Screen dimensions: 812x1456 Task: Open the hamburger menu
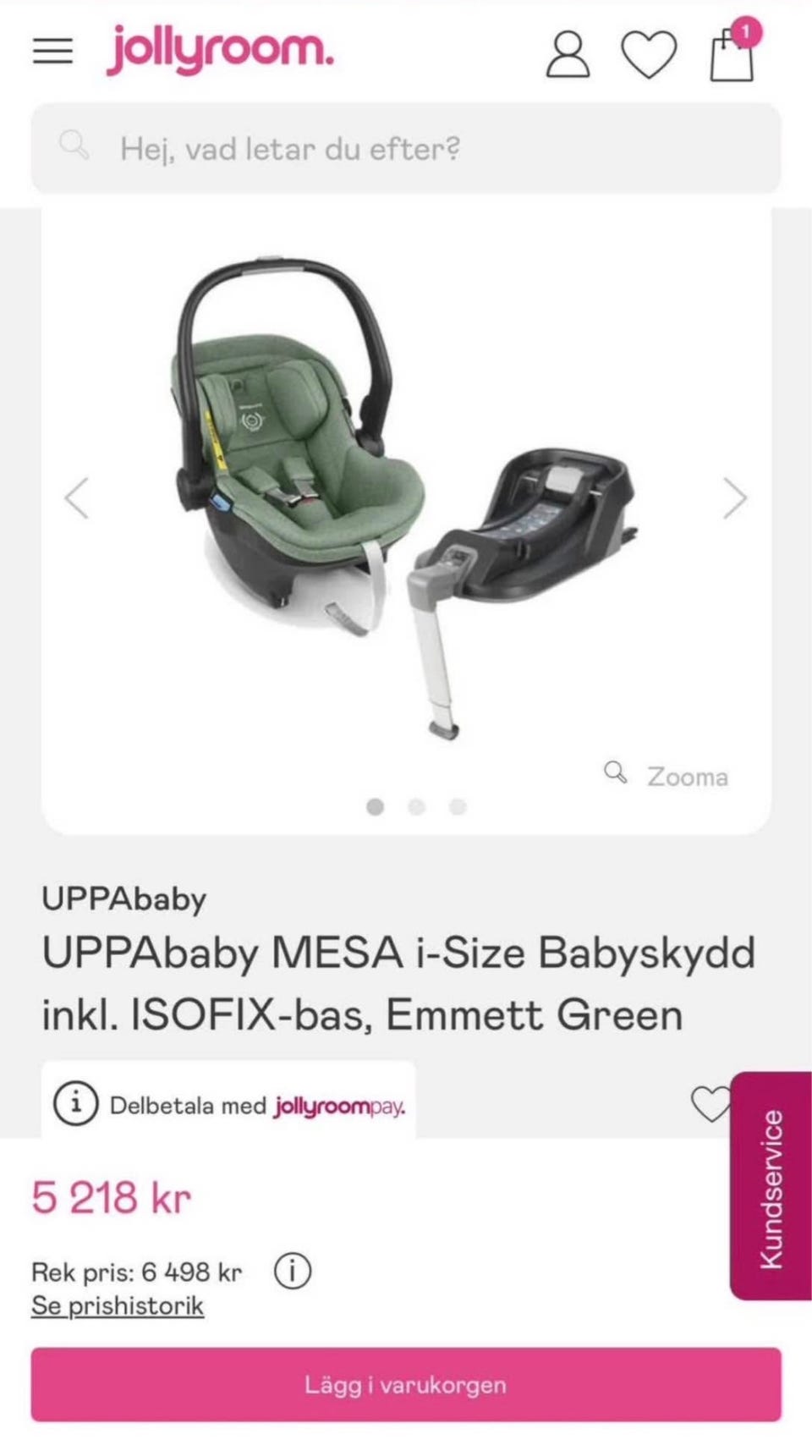52,52
